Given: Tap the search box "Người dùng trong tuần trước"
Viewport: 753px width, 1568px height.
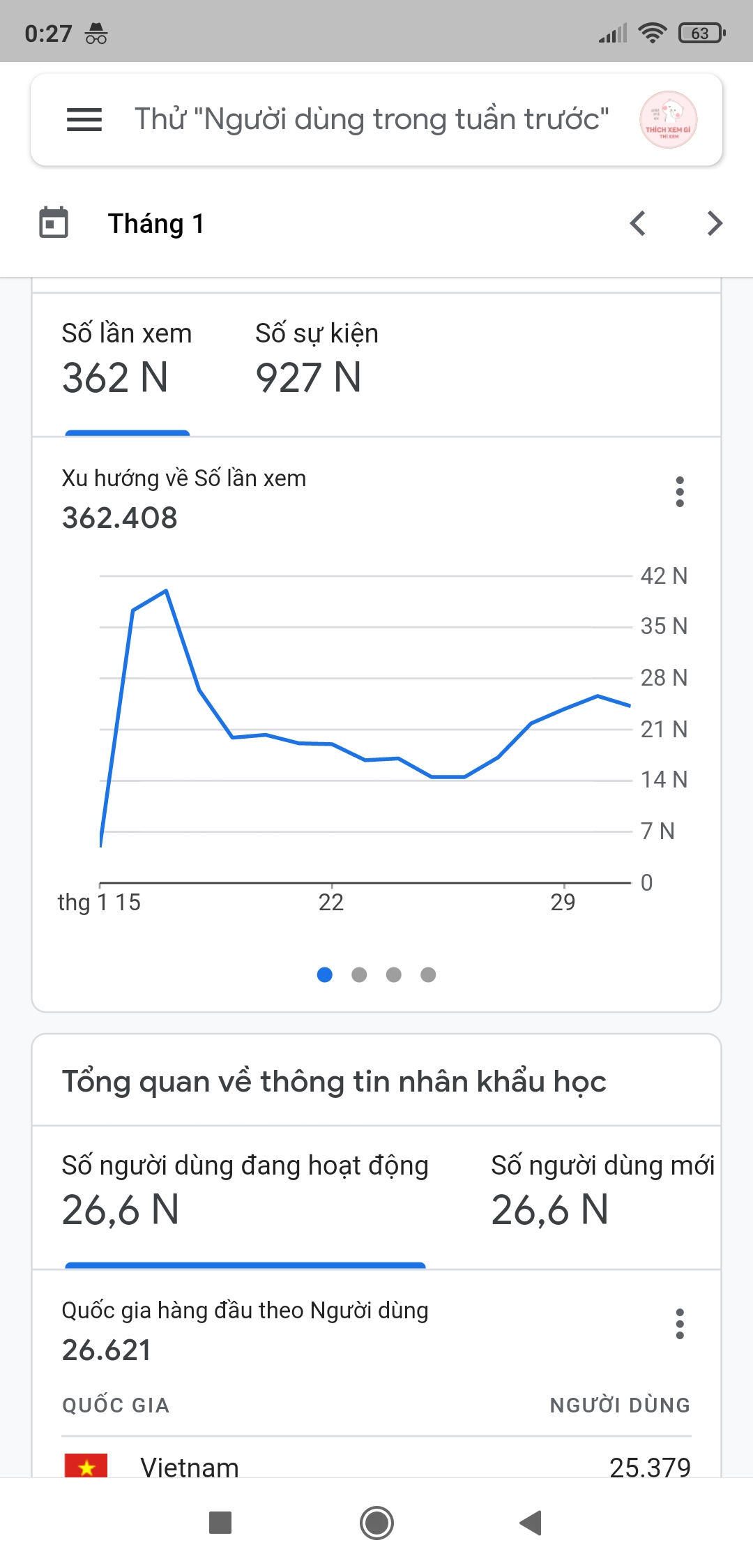Looking at the screenshot, I should (371, 119).
